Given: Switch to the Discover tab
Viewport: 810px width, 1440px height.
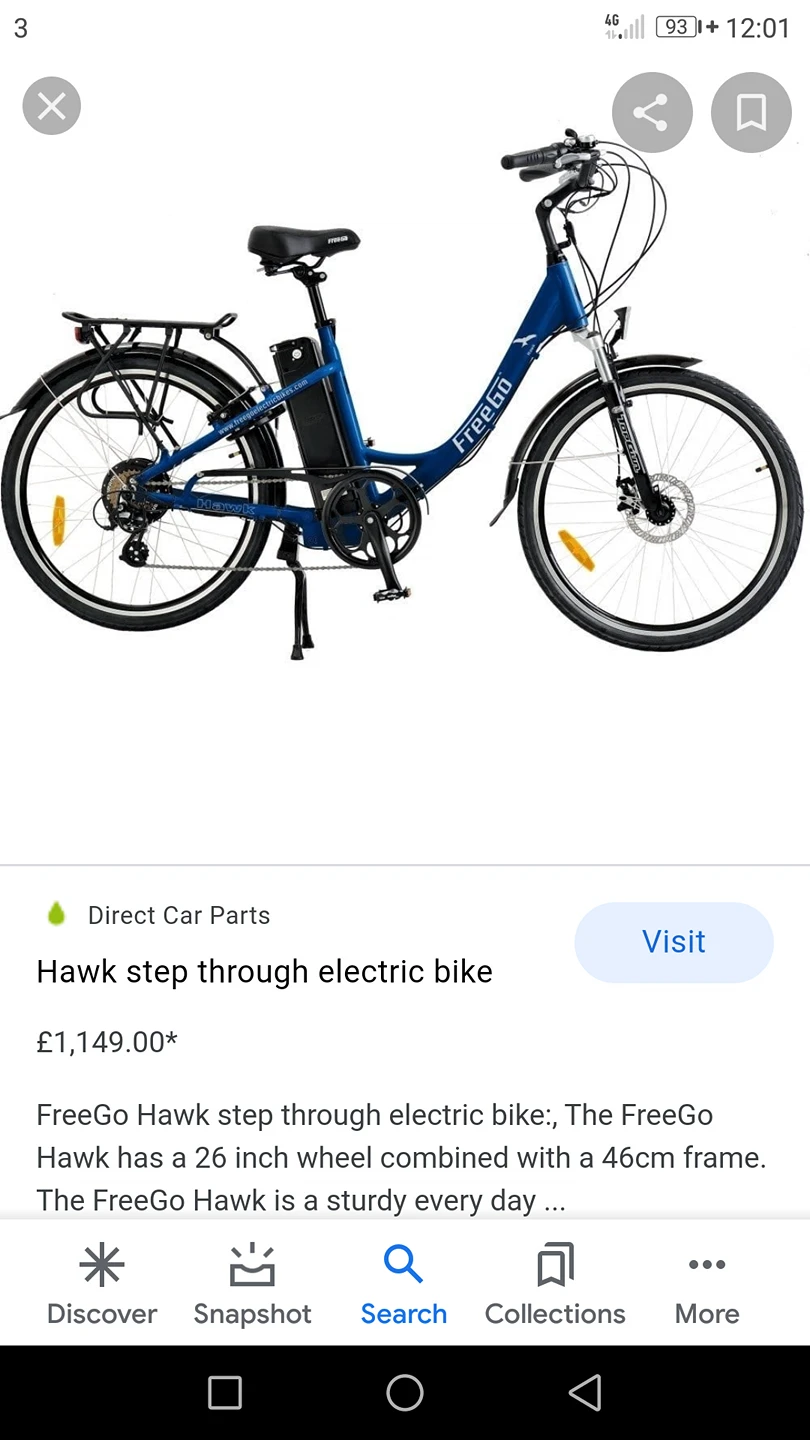Looking at the screenshot, I should point(102,1285).
